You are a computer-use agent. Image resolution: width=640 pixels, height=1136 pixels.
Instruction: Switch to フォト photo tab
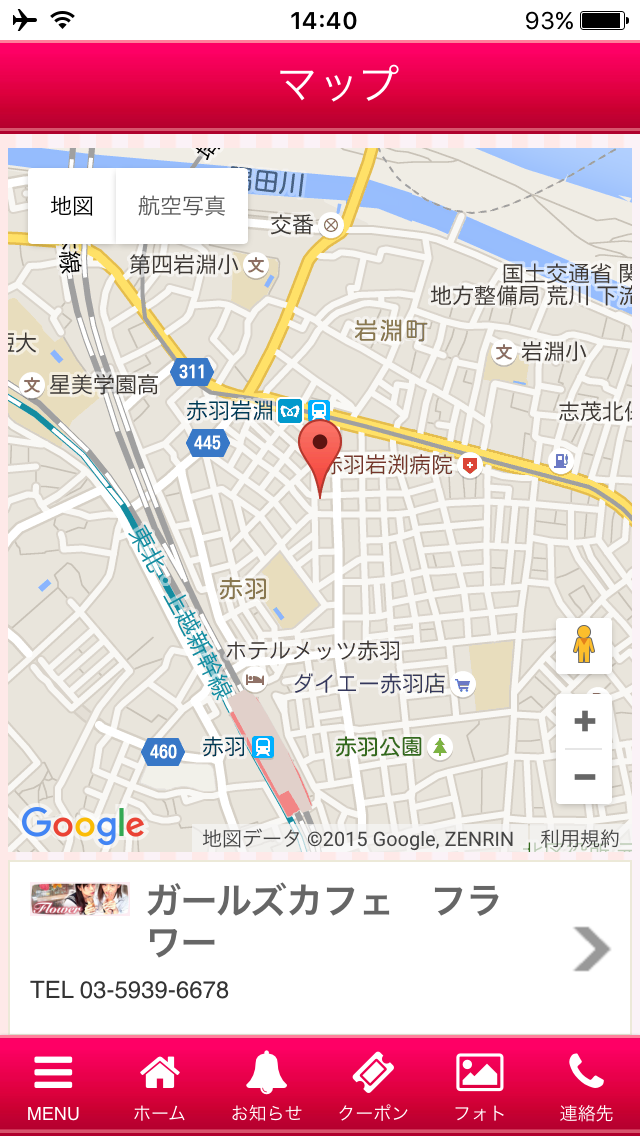tap(479, 1085)
